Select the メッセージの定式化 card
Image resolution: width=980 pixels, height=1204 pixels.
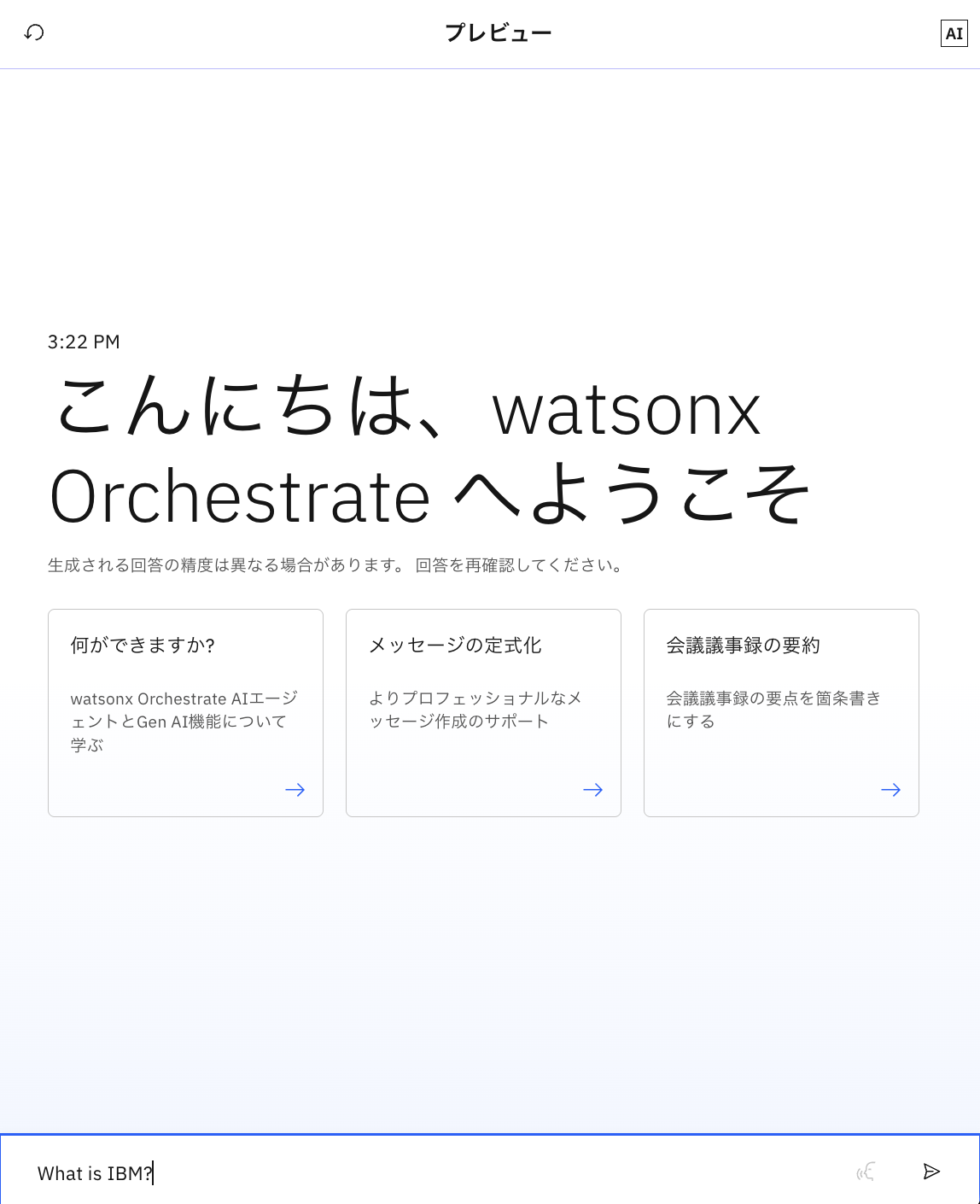click(483, 712)
